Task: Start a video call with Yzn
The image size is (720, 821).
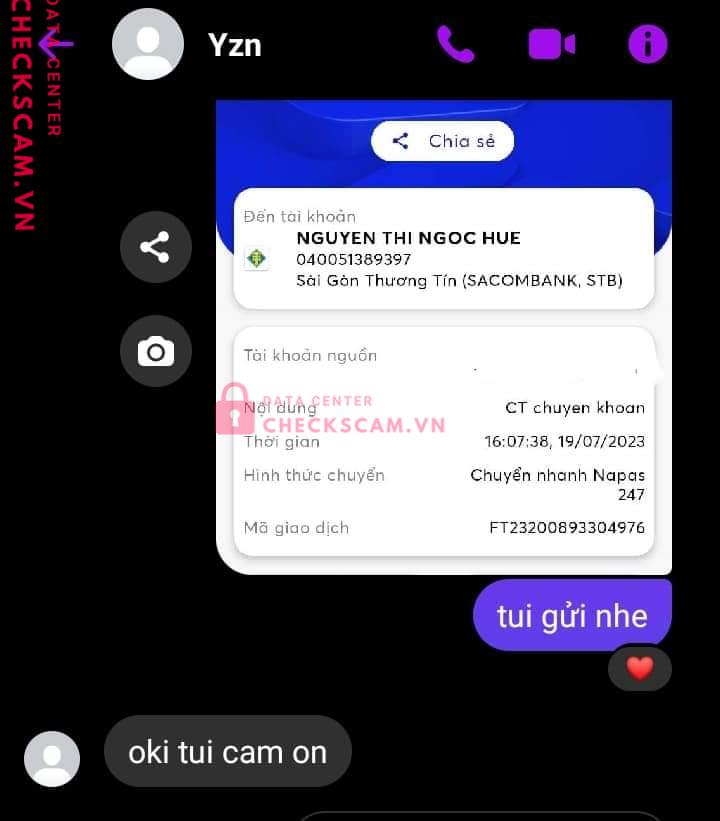Action: (x=551, y=44)
